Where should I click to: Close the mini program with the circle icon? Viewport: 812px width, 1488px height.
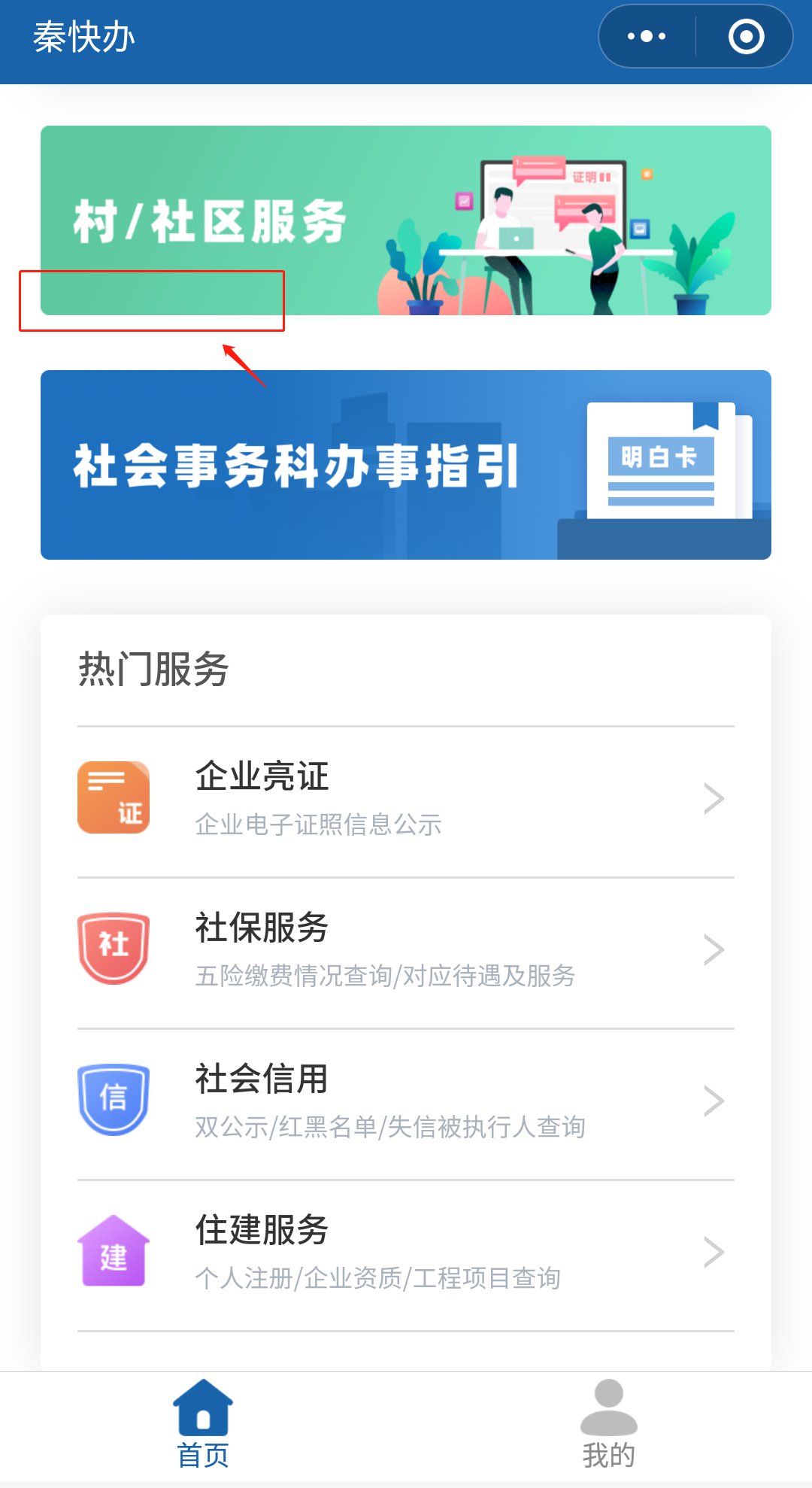(746, 36)
